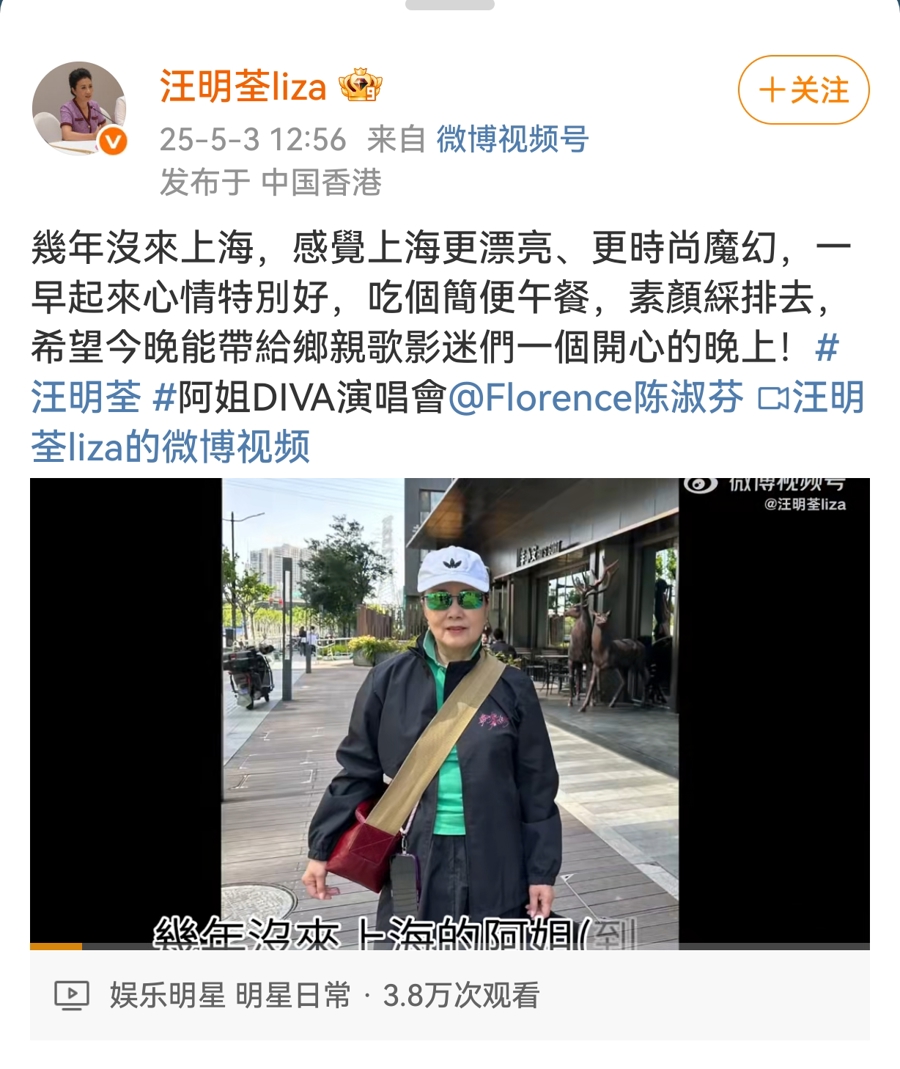Open the 微博视频号 source link
Screen dimensions: 900x1069
point(512,139)
